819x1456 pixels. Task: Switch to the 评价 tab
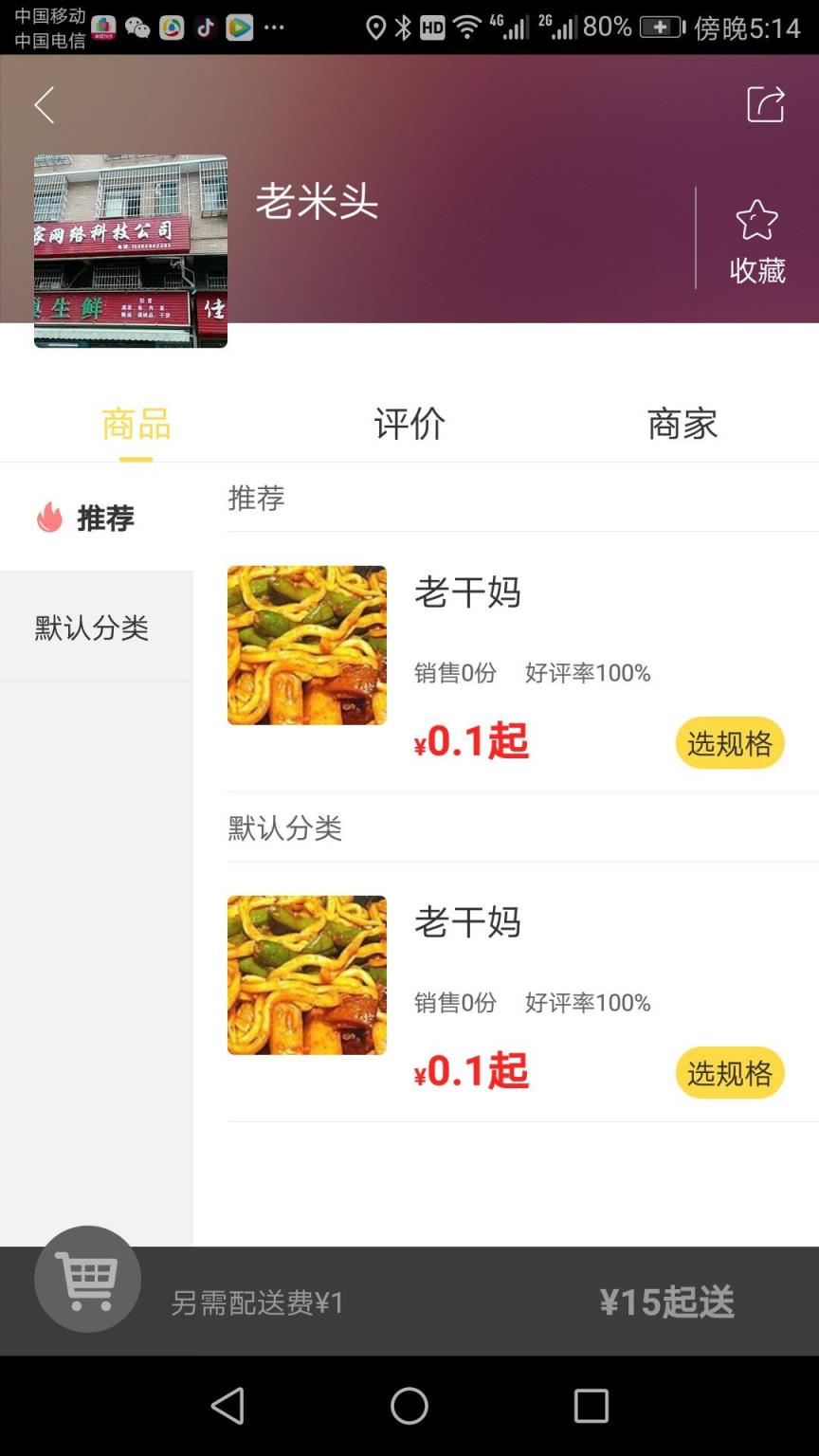pos(409,424)
